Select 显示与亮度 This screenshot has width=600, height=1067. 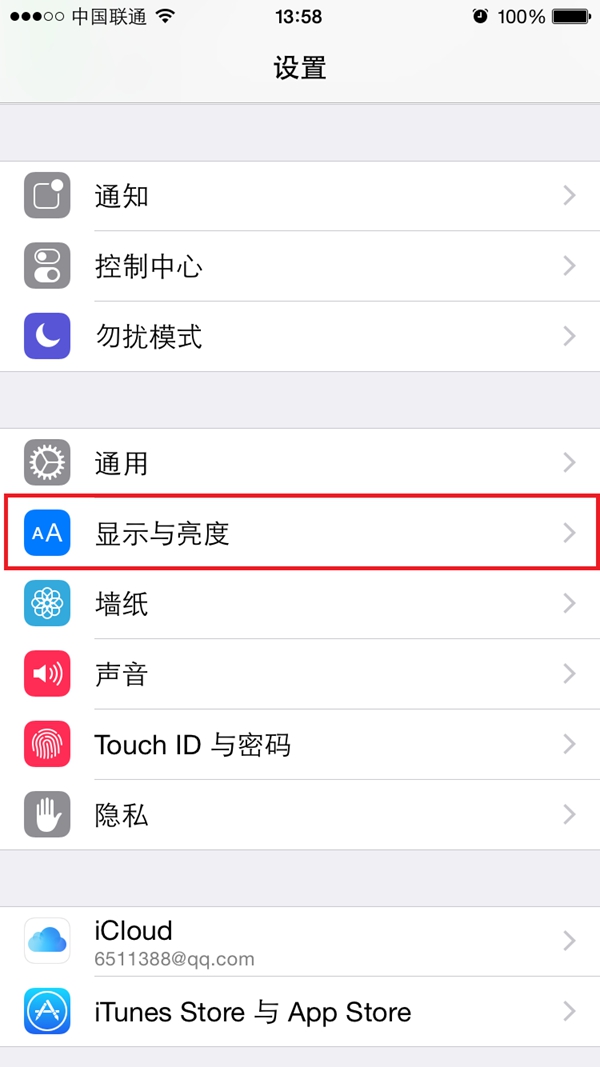(x=300, y=533)
